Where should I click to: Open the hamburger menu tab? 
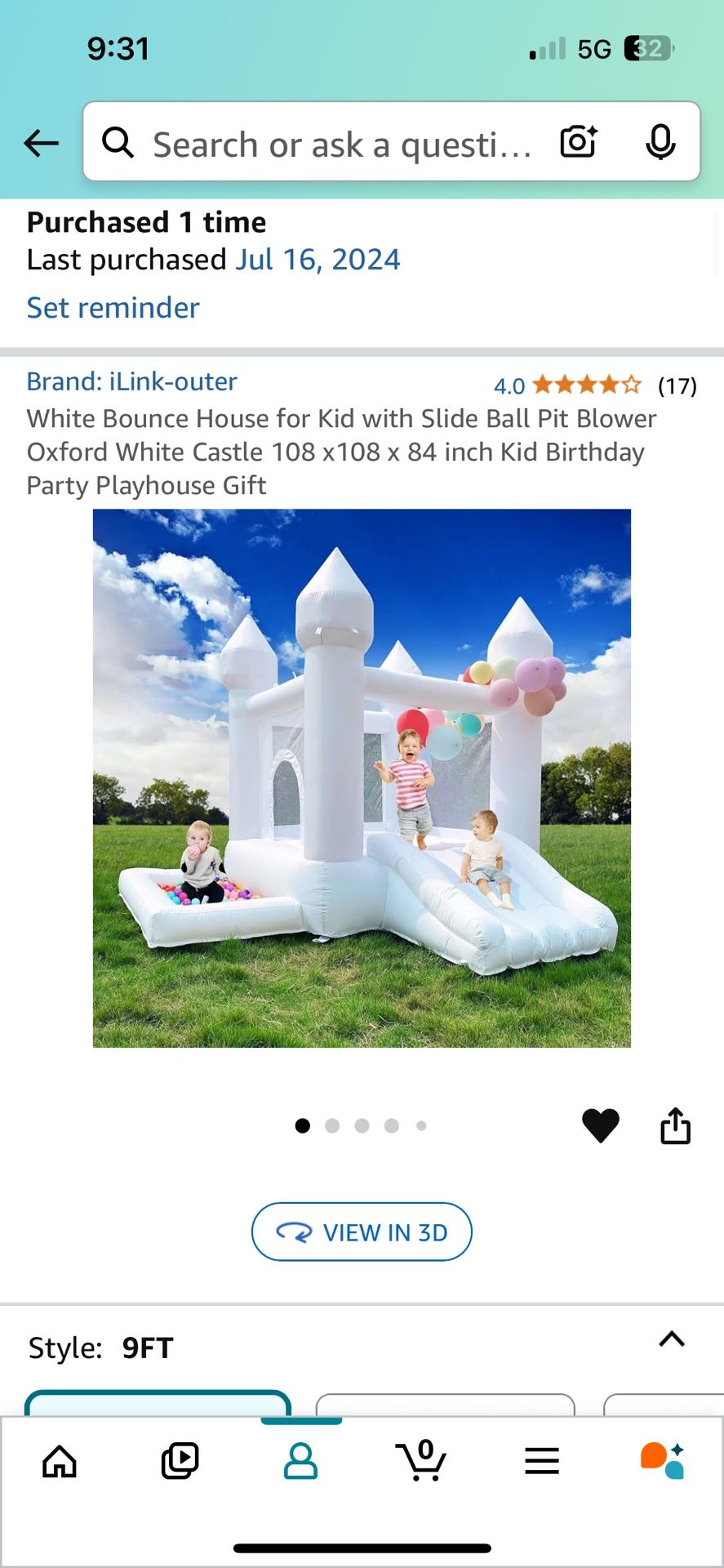tap(542, 1461)
